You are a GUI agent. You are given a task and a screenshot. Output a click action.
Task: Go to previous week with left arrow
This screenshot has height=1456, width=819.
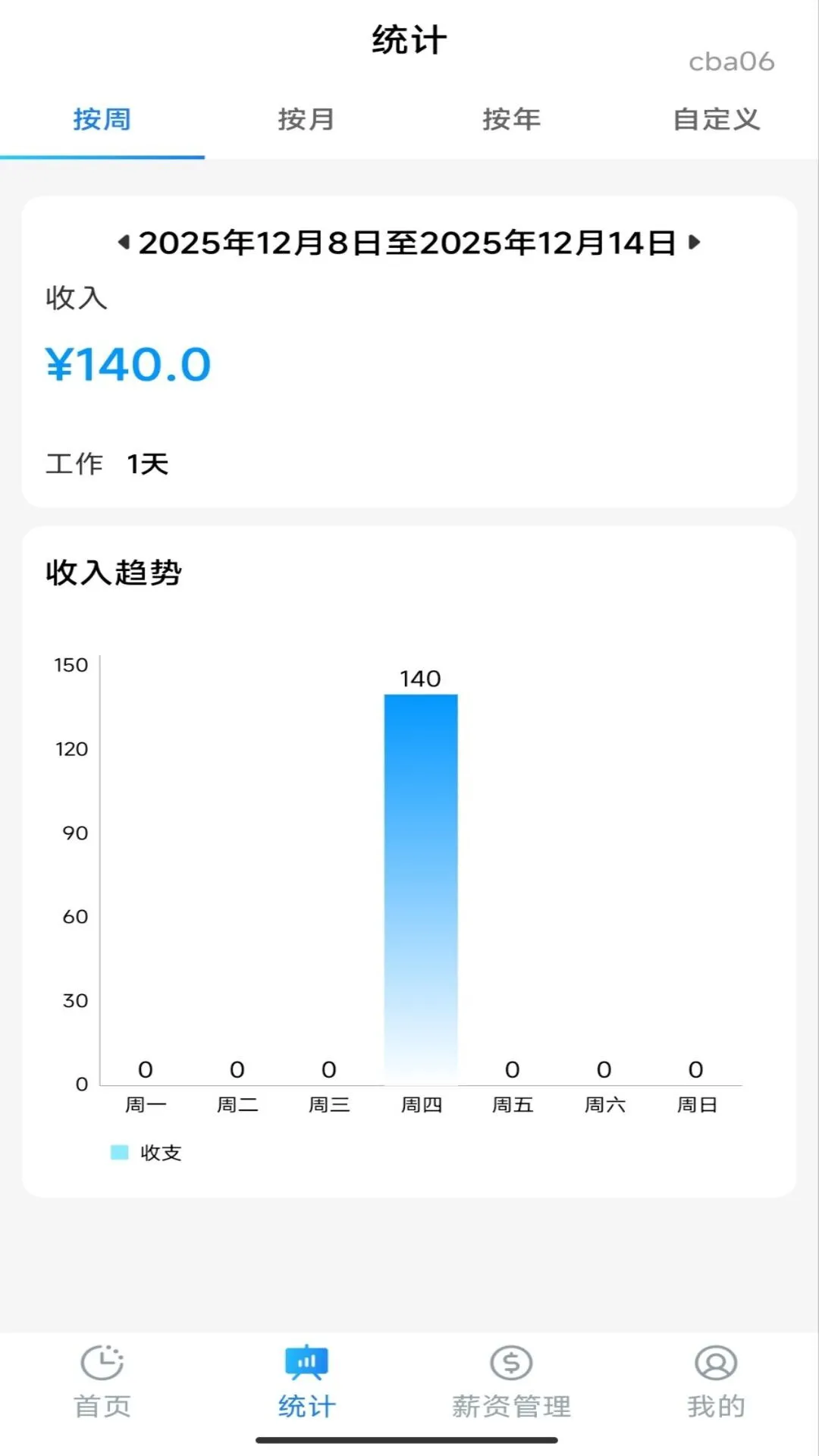pos(124,243)
